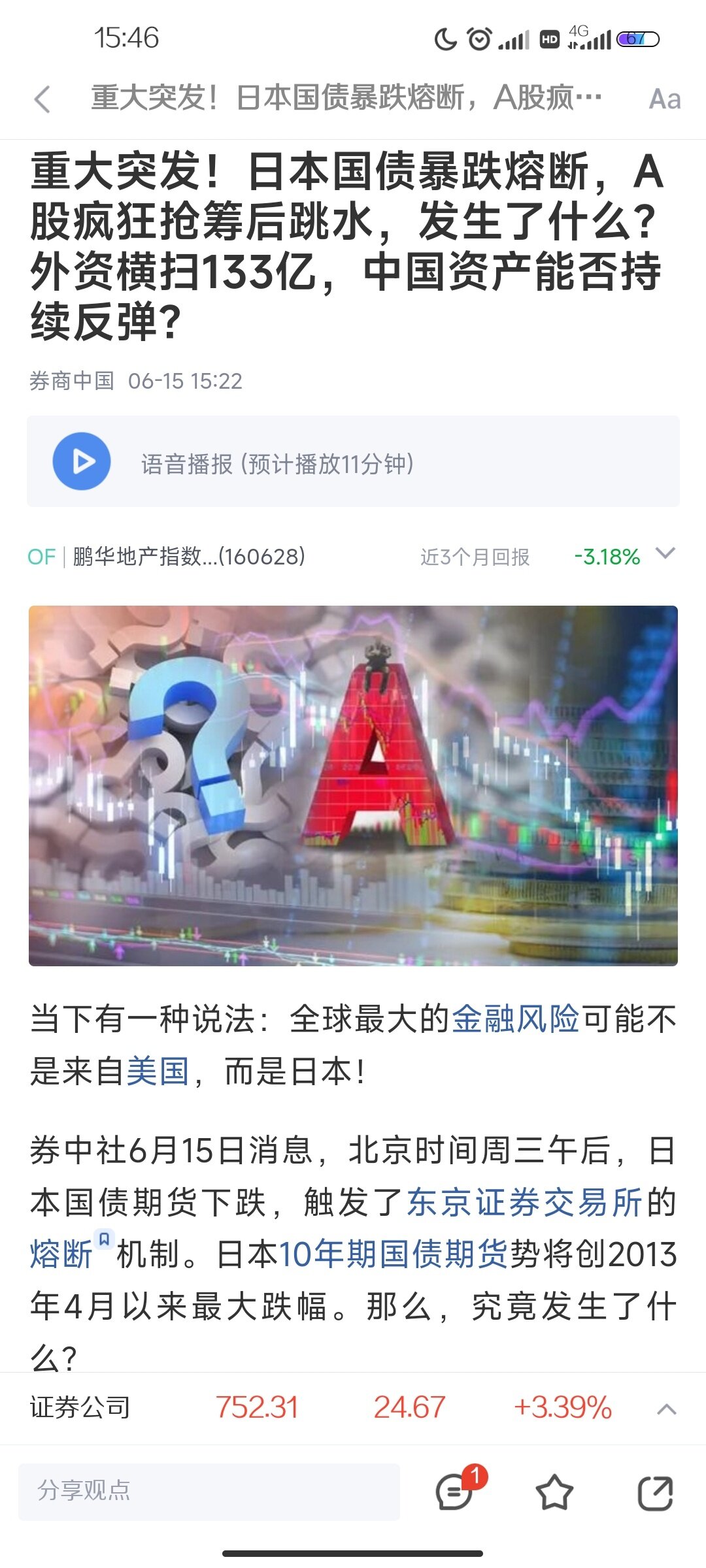Tap the 分享观点 comment field
This screenshot has width=706, height=1568.
(209, 1491)
